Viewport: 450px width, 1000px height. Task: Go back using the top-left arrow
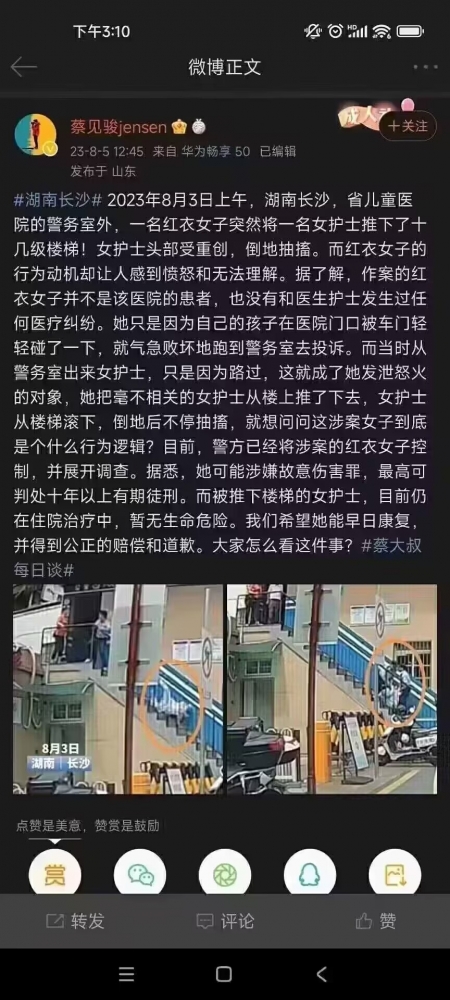[x=24, y=67]
